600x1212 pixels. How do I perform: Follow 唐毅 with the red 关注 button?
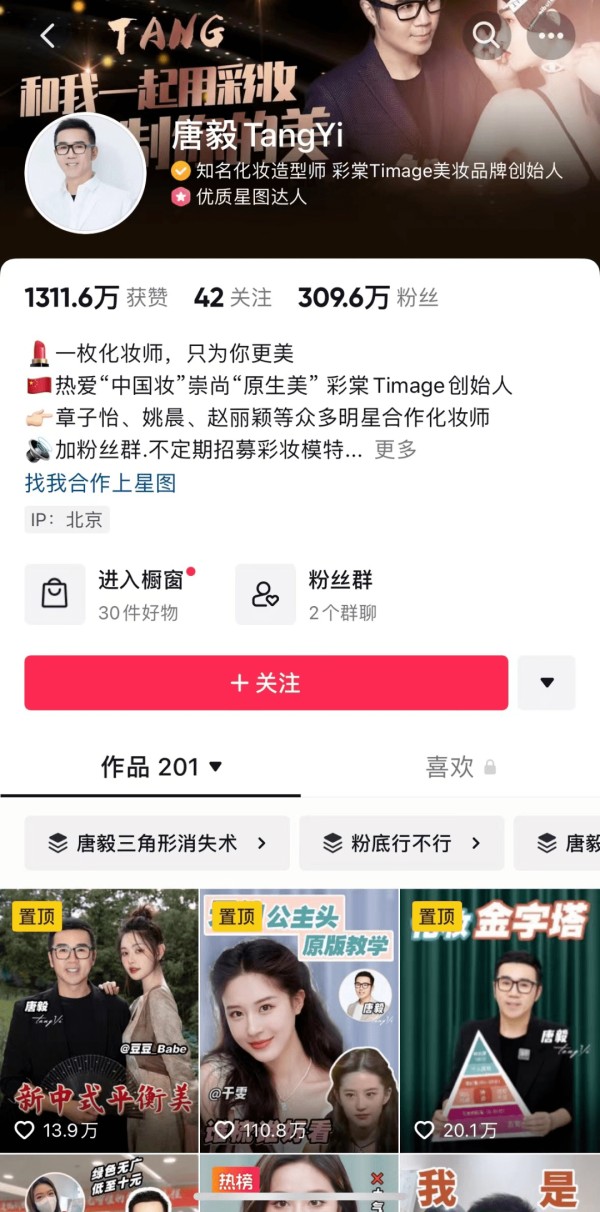[x=266, y=683]
